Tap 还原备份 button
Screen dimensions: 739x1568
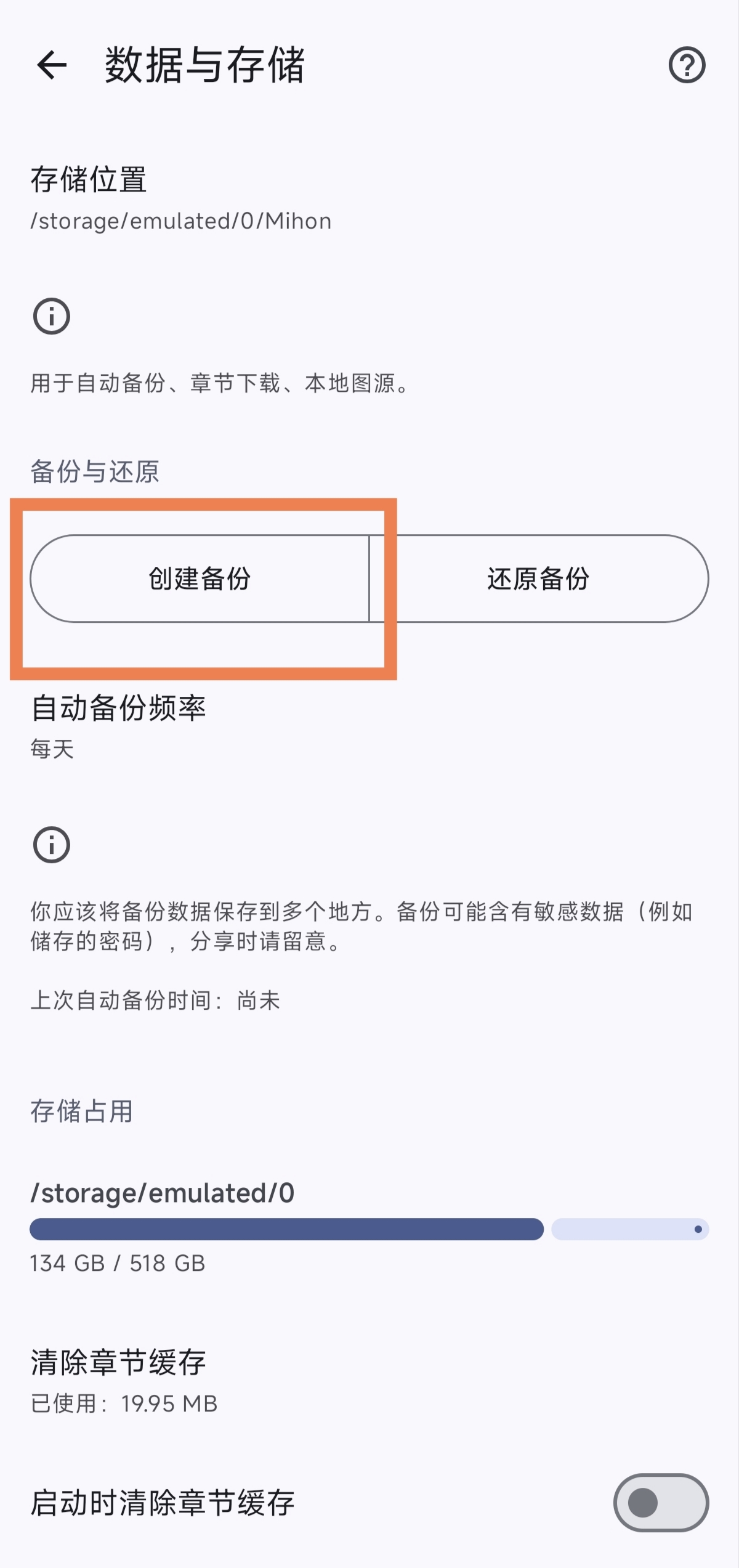coord(538,579)
